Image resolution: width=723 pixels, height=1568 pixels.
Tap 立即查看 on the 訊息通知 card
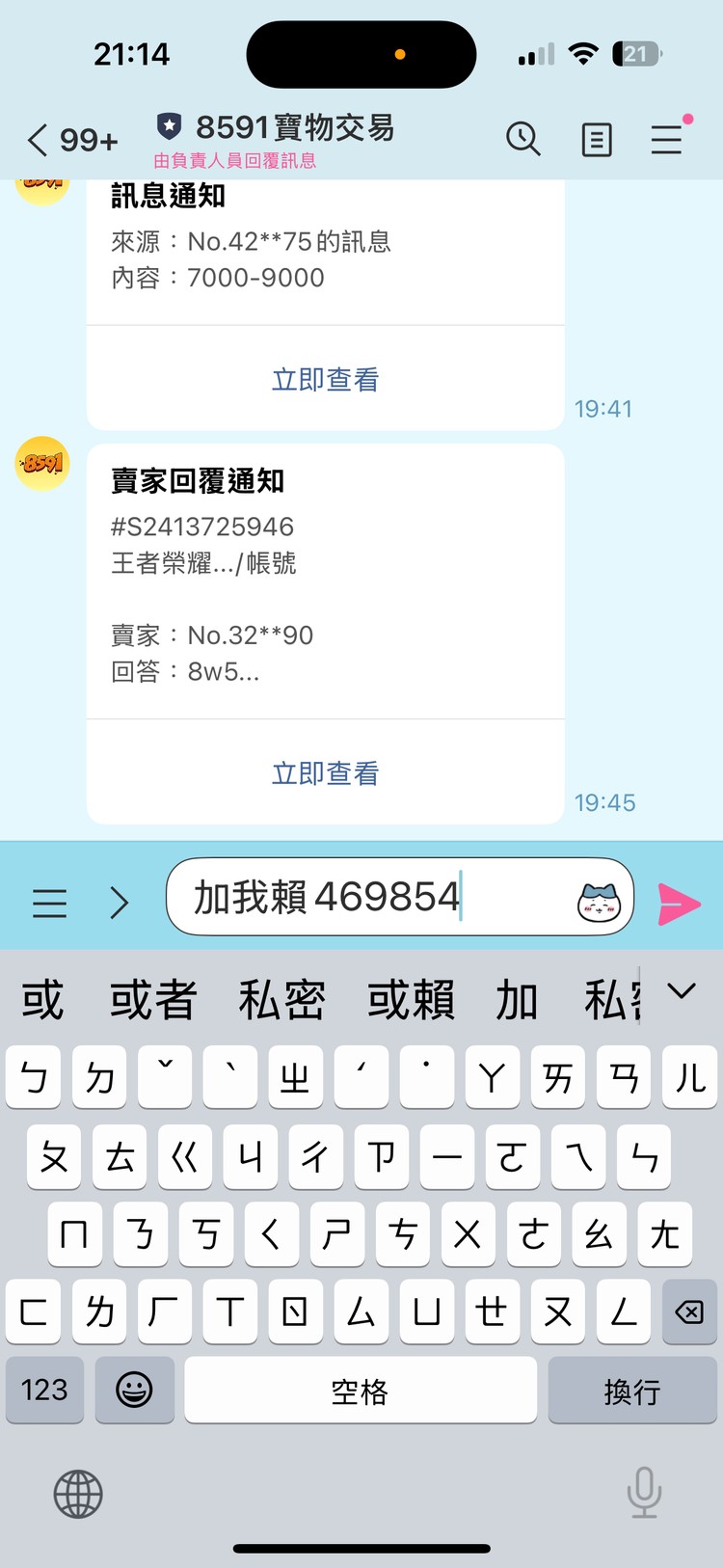pos(325,380)
